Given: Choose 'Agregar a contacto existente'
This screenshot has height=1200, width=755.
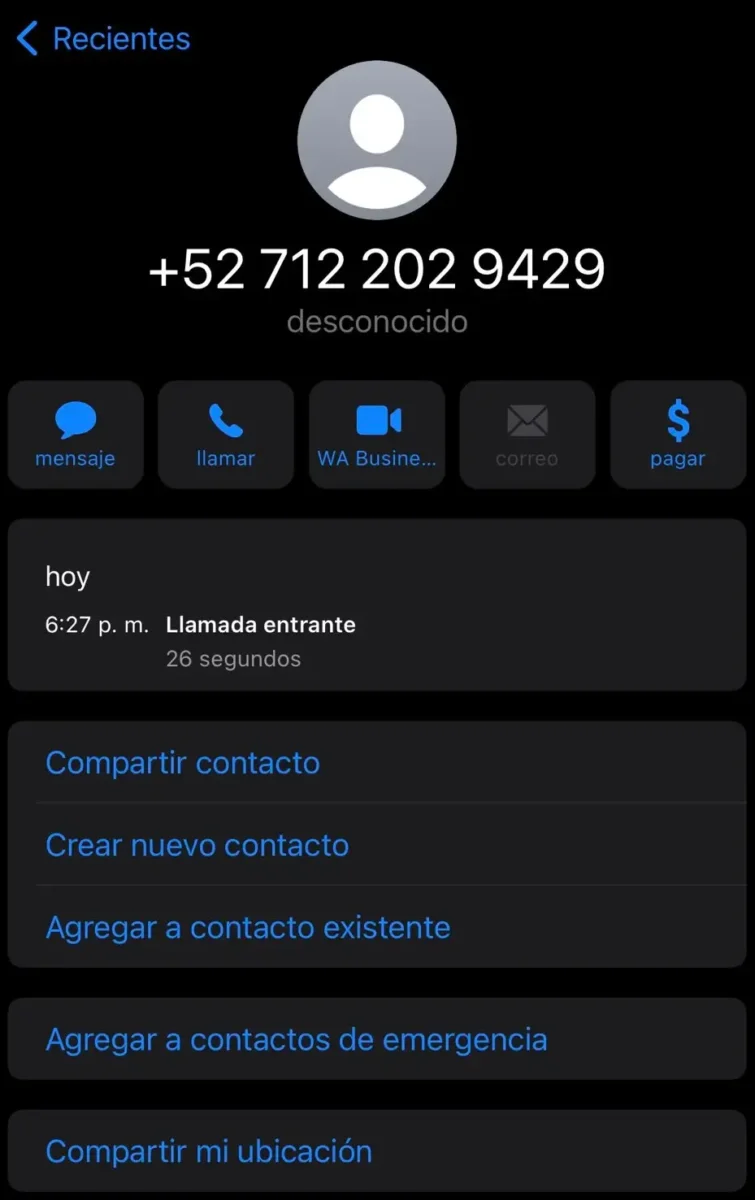Looking at the screenshot, I should point(246,928).
